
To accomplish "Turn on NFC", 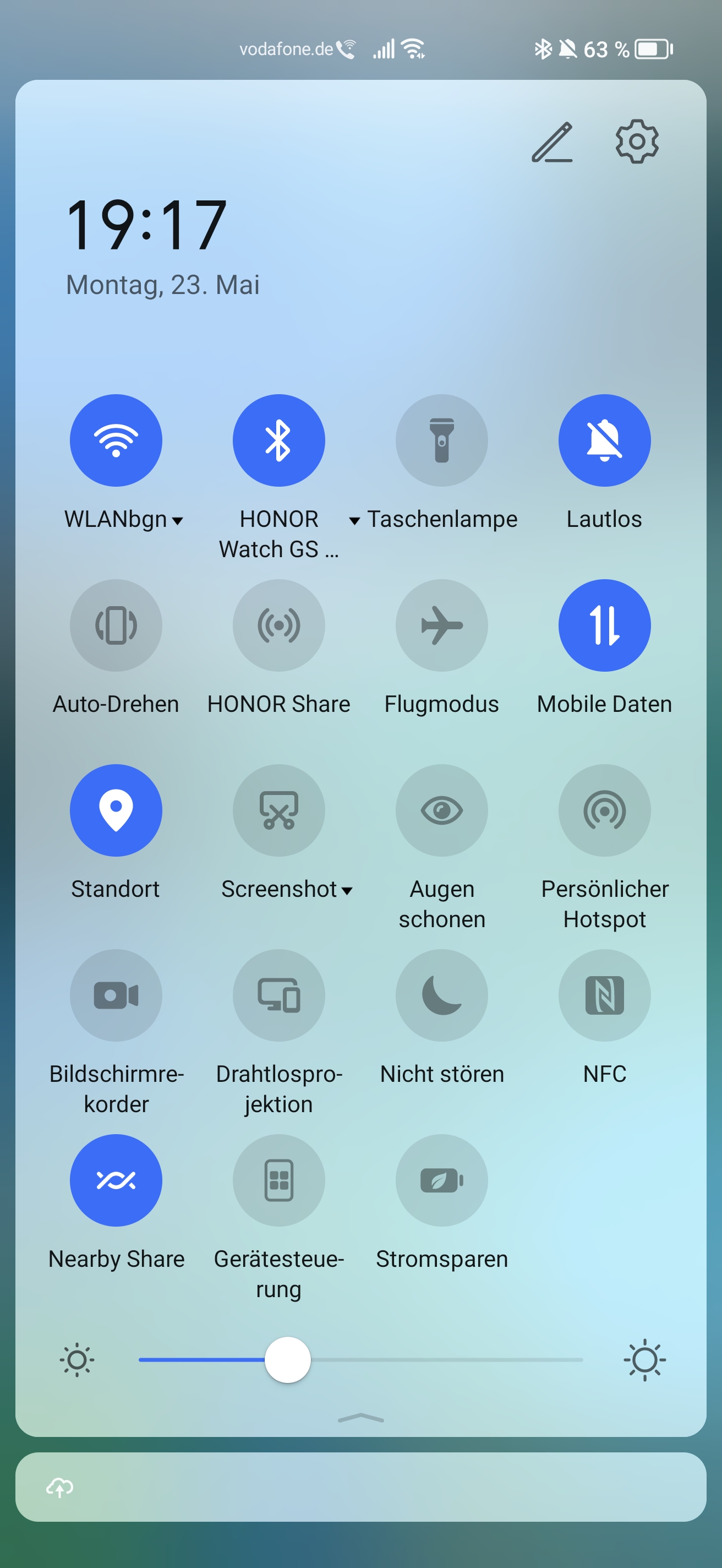I will (605, 995).
